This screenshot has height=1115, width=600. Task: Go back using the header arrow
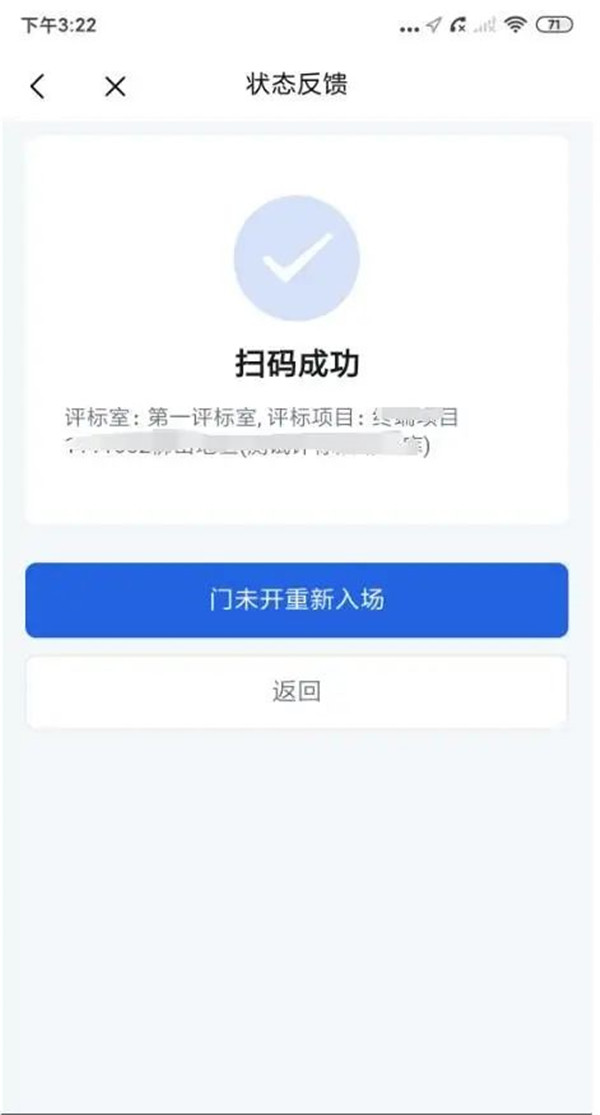point(38,86)
